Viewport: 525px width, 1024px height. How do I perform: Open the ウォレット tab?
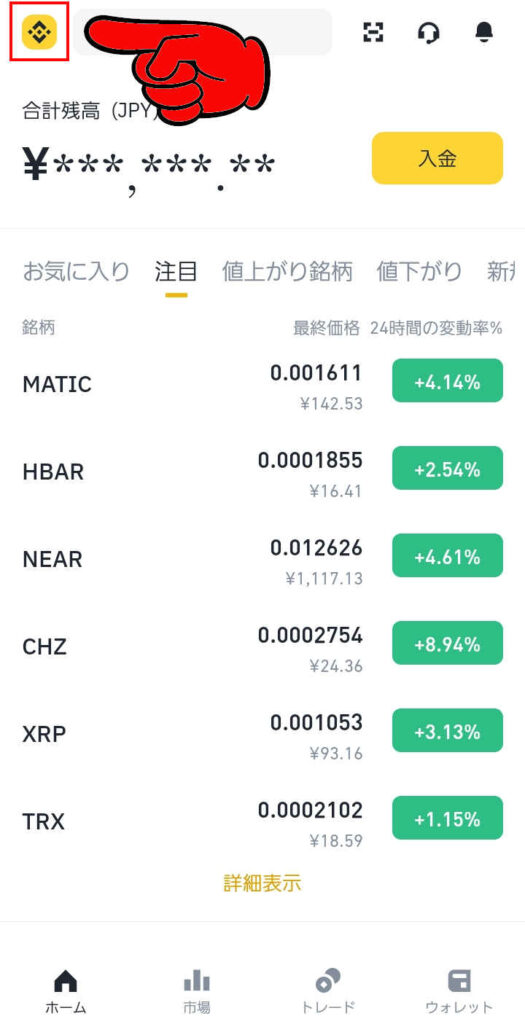pyautogui.click(x=459, y=990)
